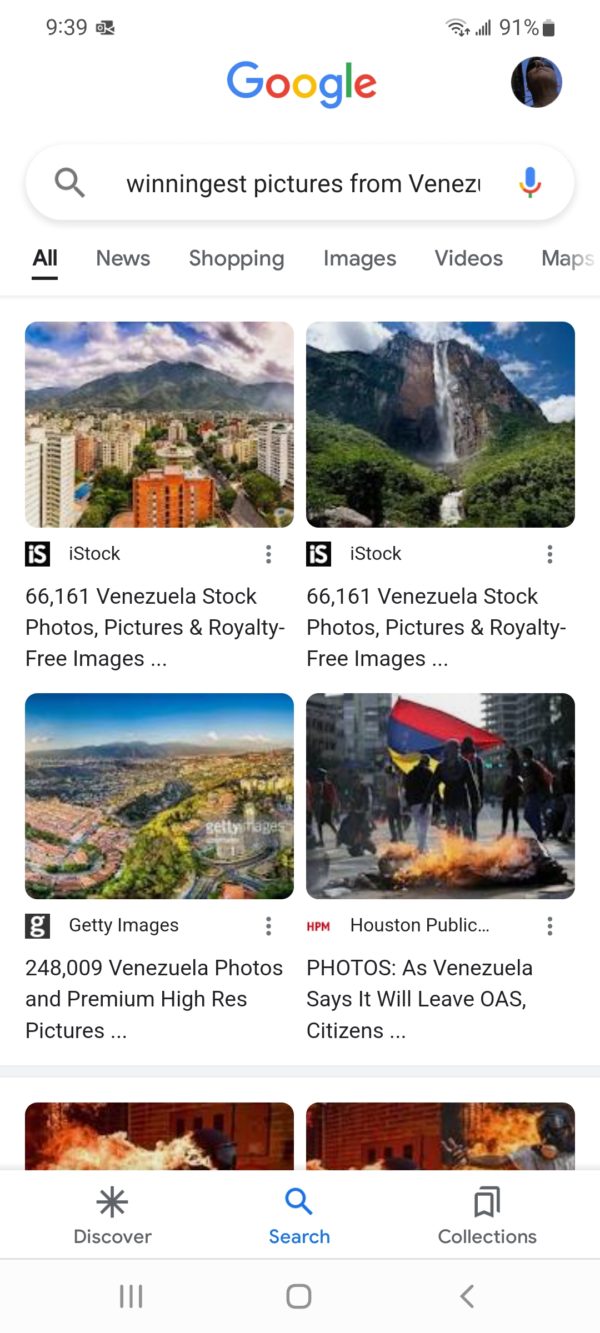This screenshot has width=600, height=1333.
Task: Open the iStock waterfall image result
Action: tap(440, 424)
